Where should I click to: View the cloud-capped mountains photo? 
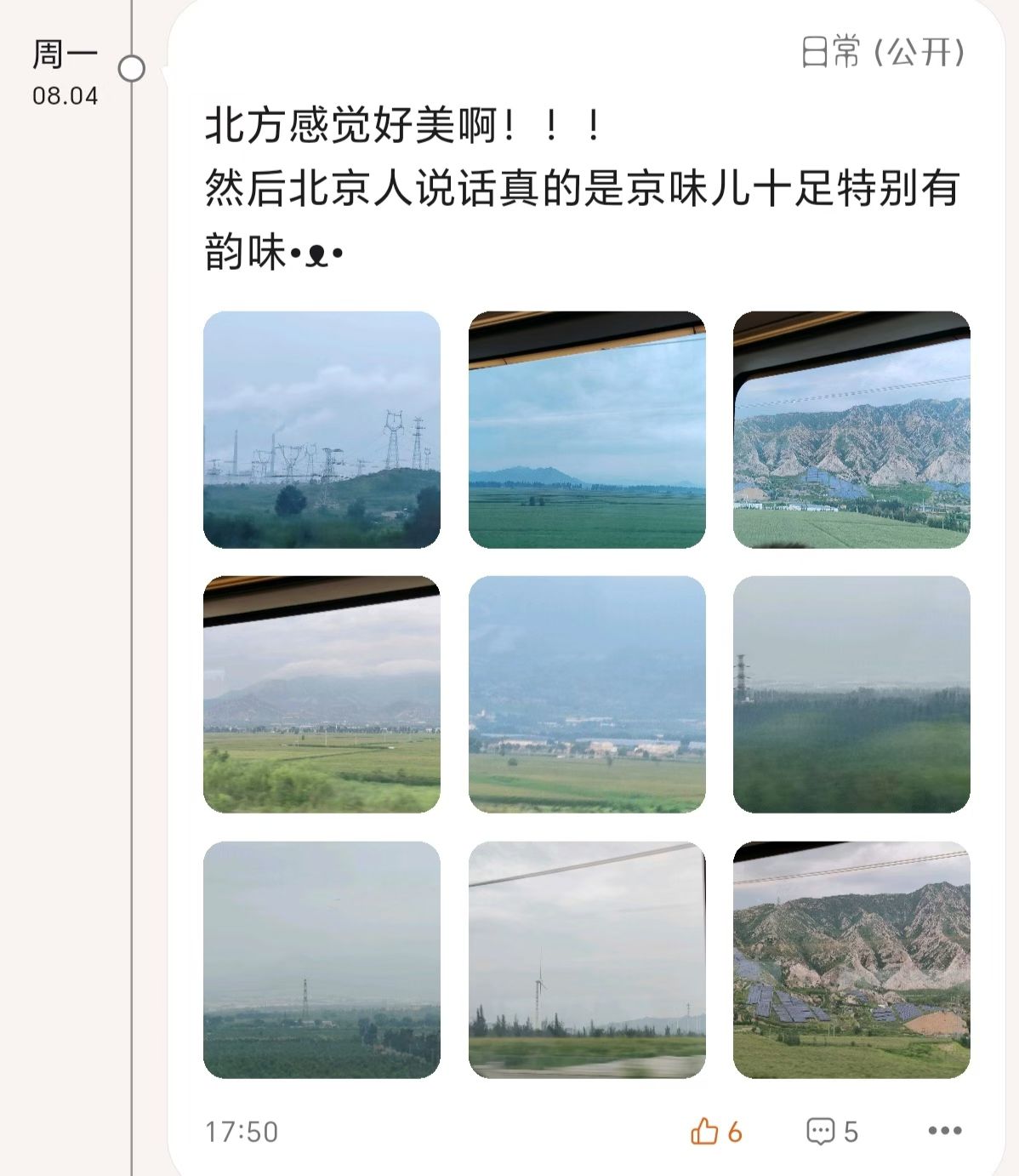tap(322, 694)
